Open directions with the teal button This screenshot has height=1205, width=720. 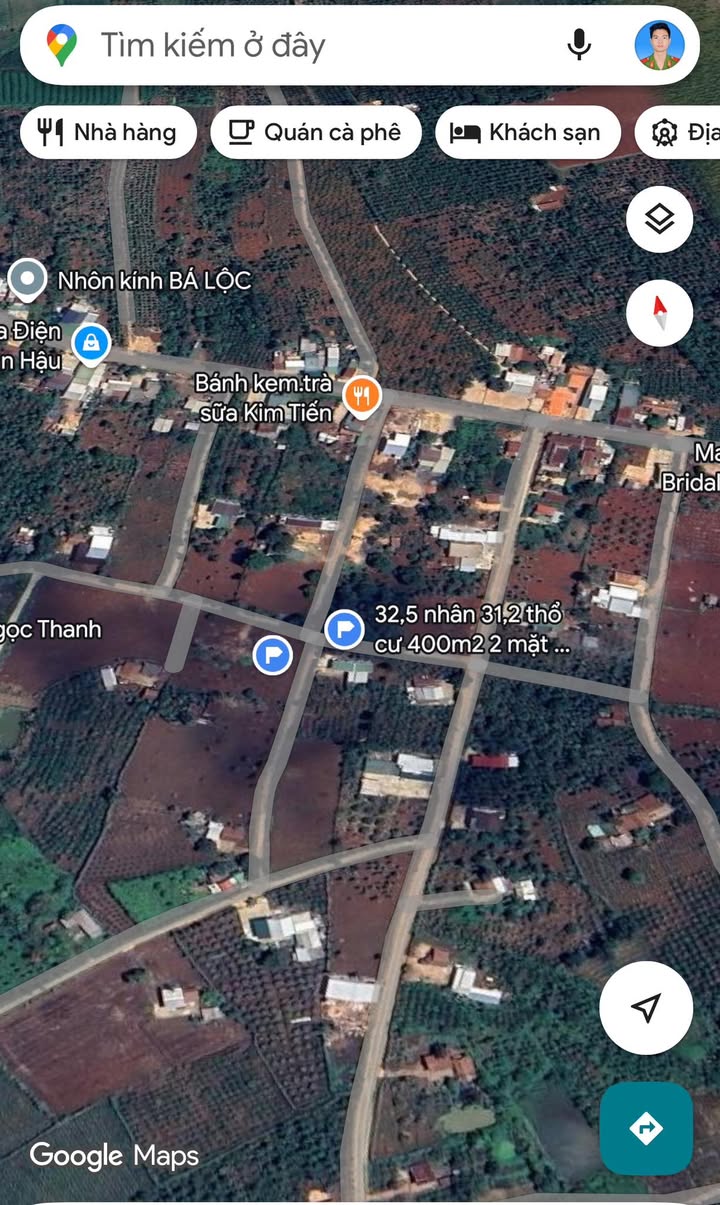pyautogui.click(x=646, y=1129)
